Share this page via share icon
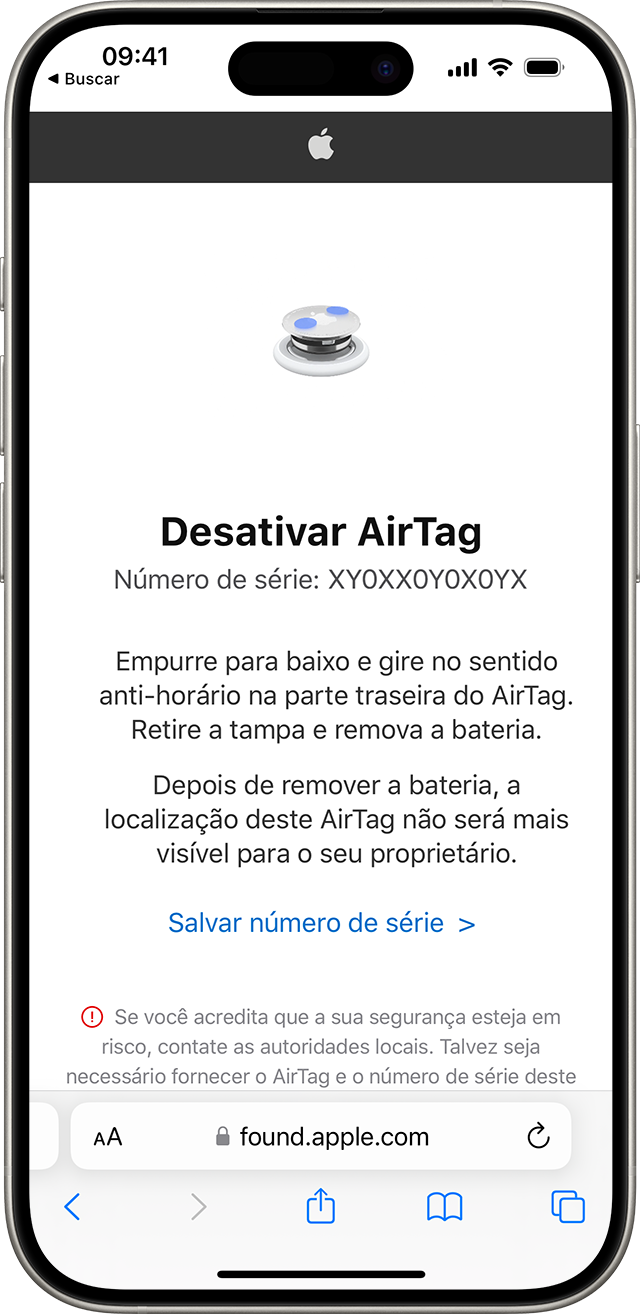 tap(320, 1205)
